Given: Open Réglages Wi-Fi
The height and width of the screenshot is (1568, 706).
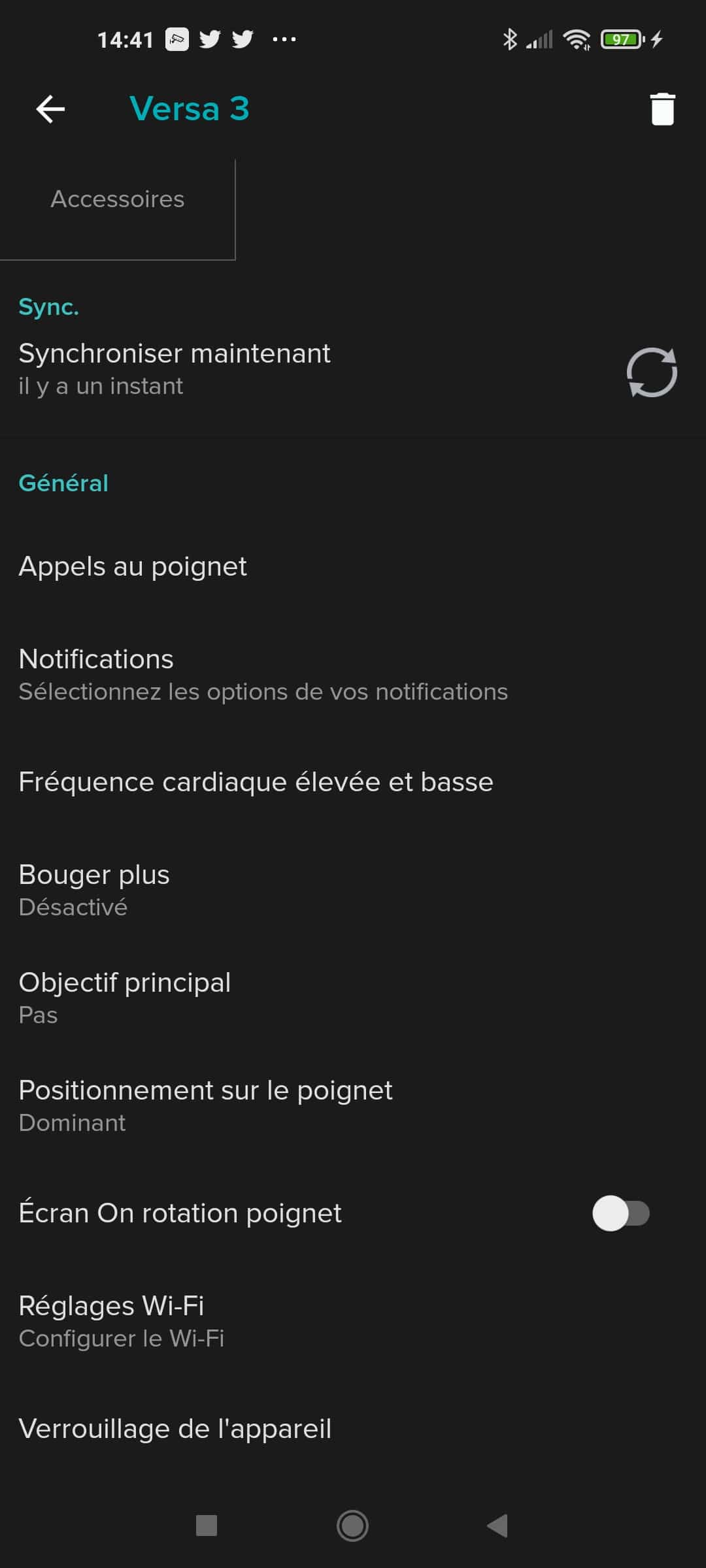Looking at the screenshot, I should point(353,1321).
